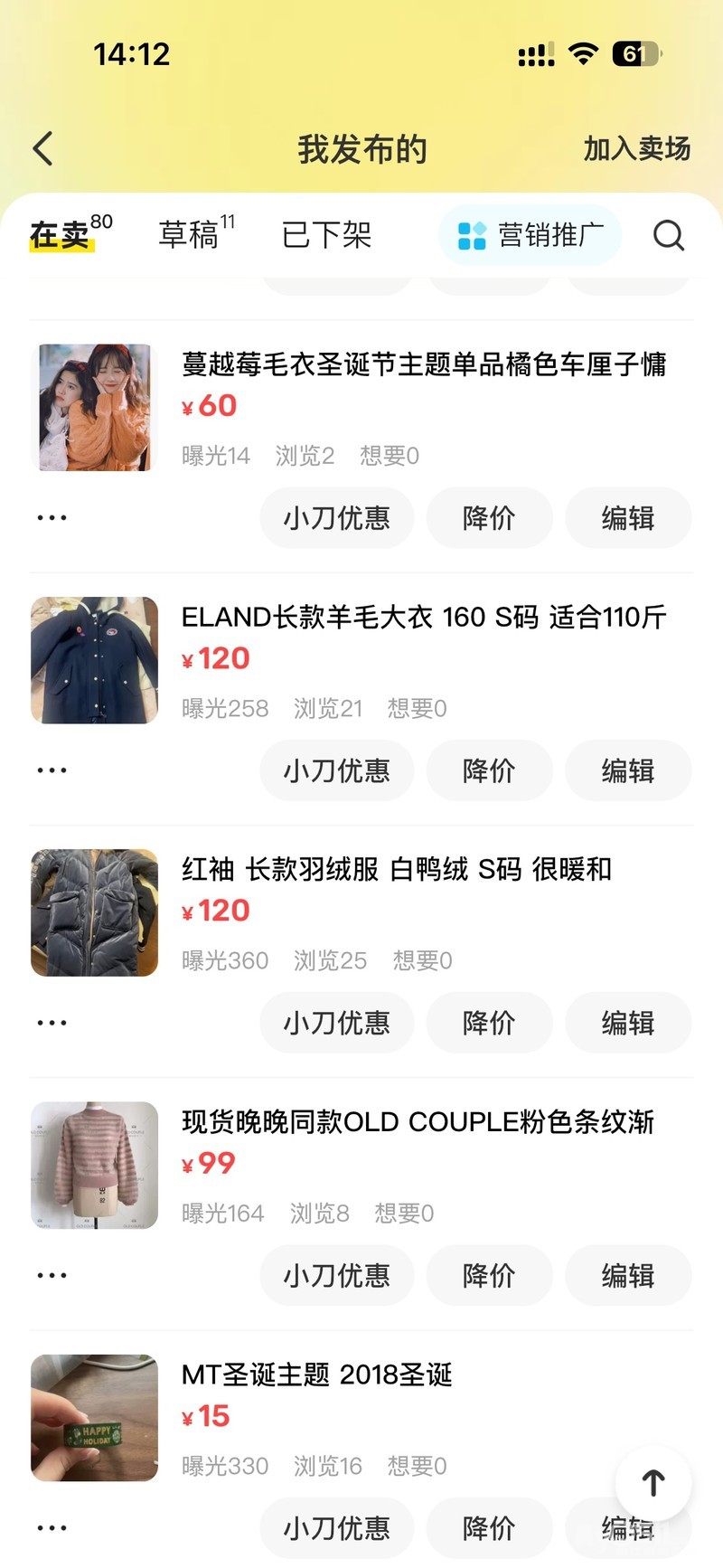Screen dimensions: 723x1568
Task: Search my published listings
Action: click(668, 235)
